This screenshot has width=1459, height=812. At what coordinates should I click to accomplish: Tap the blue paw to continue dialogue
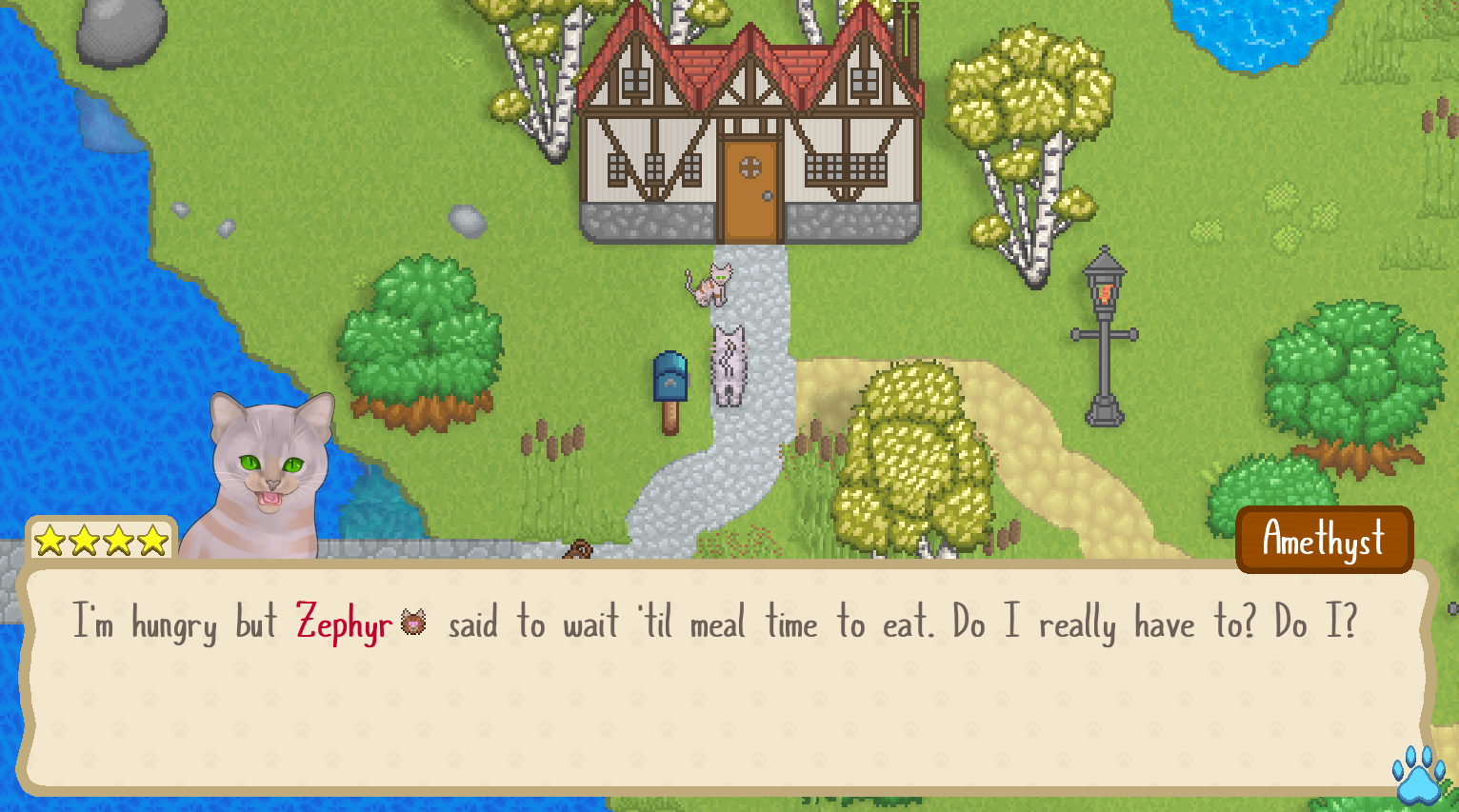[1418, 775]
